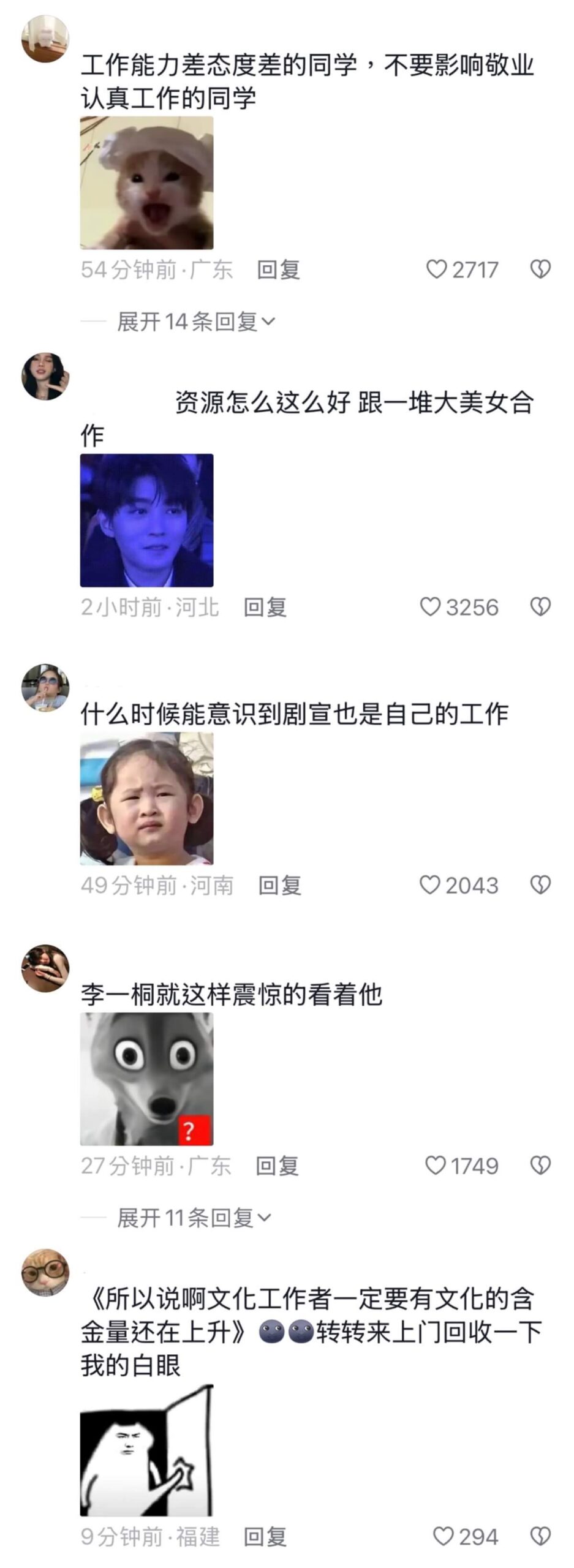This screenshot has width=574, height=1568.
Task: Expand the 14 replies
Action: 195,322
